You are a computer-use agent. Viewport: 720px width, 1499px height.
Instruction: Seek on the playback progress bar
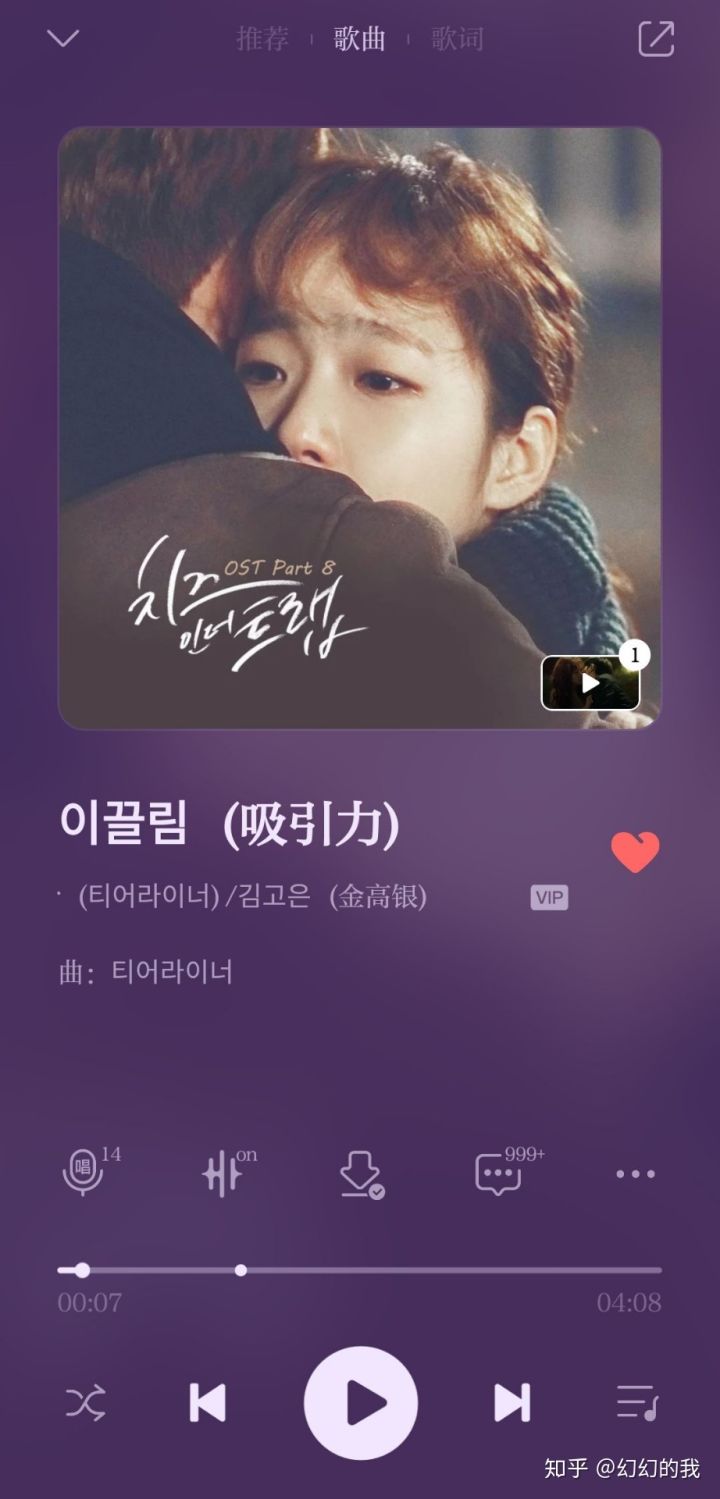(360, 1270)
